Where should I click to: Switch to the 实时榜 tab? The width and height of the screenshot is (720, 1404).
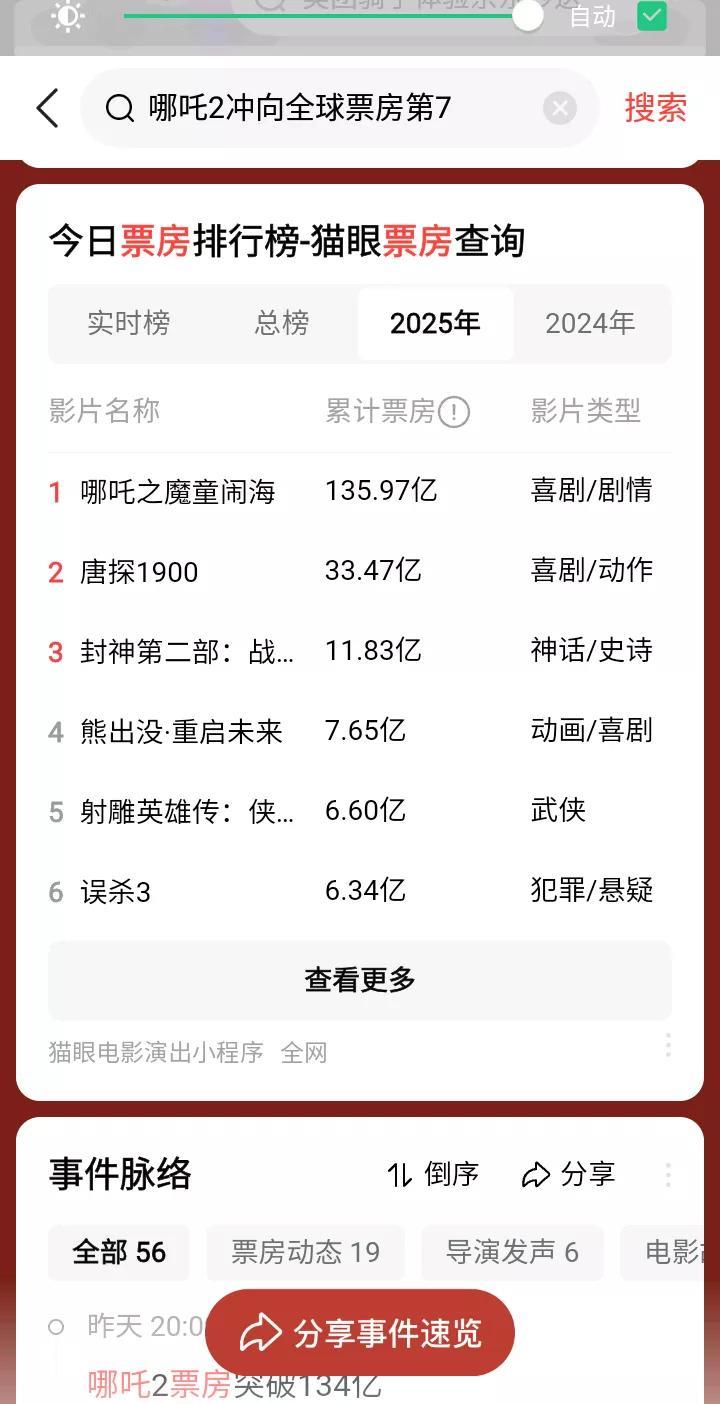pyautogui.click(x=128, y=323)
